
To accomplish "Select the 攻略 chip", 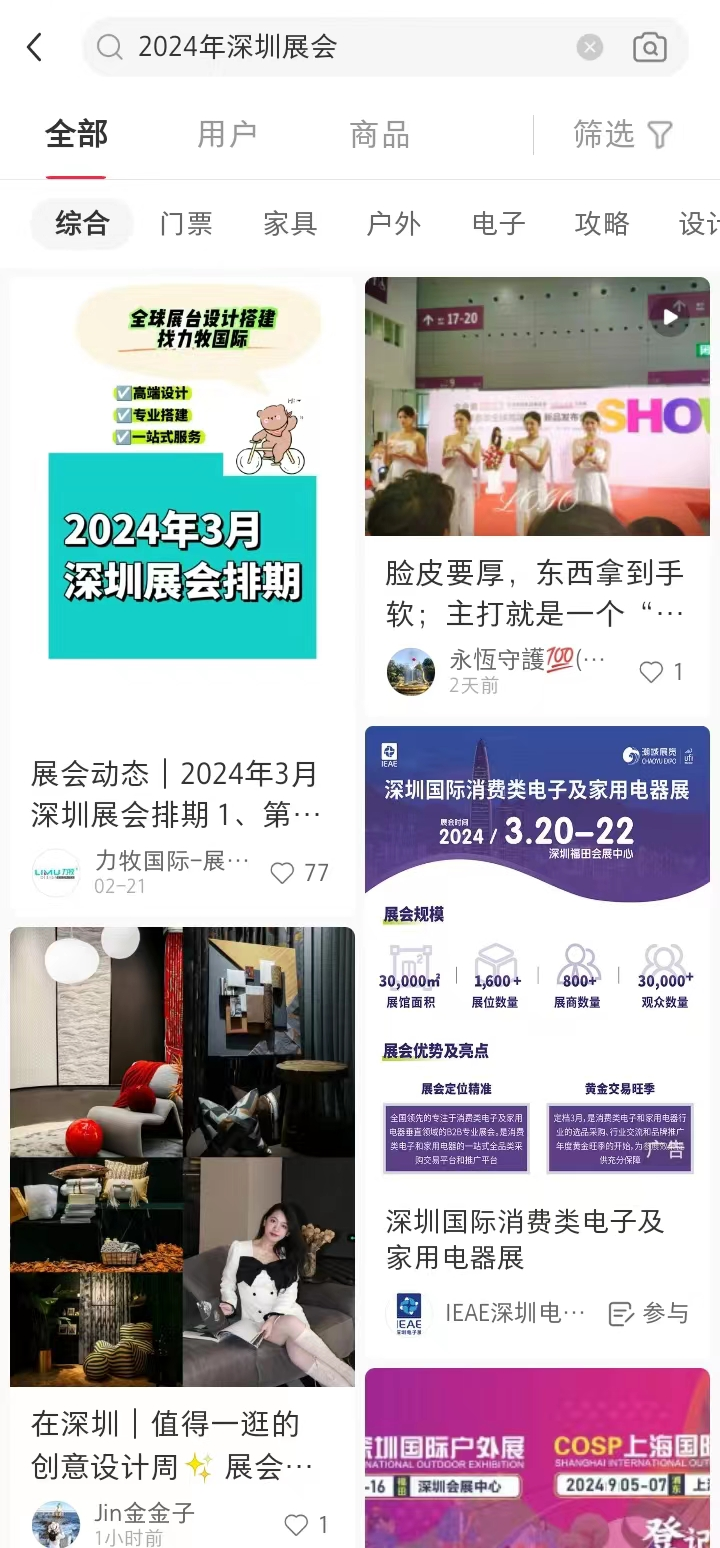I will 602,223.
